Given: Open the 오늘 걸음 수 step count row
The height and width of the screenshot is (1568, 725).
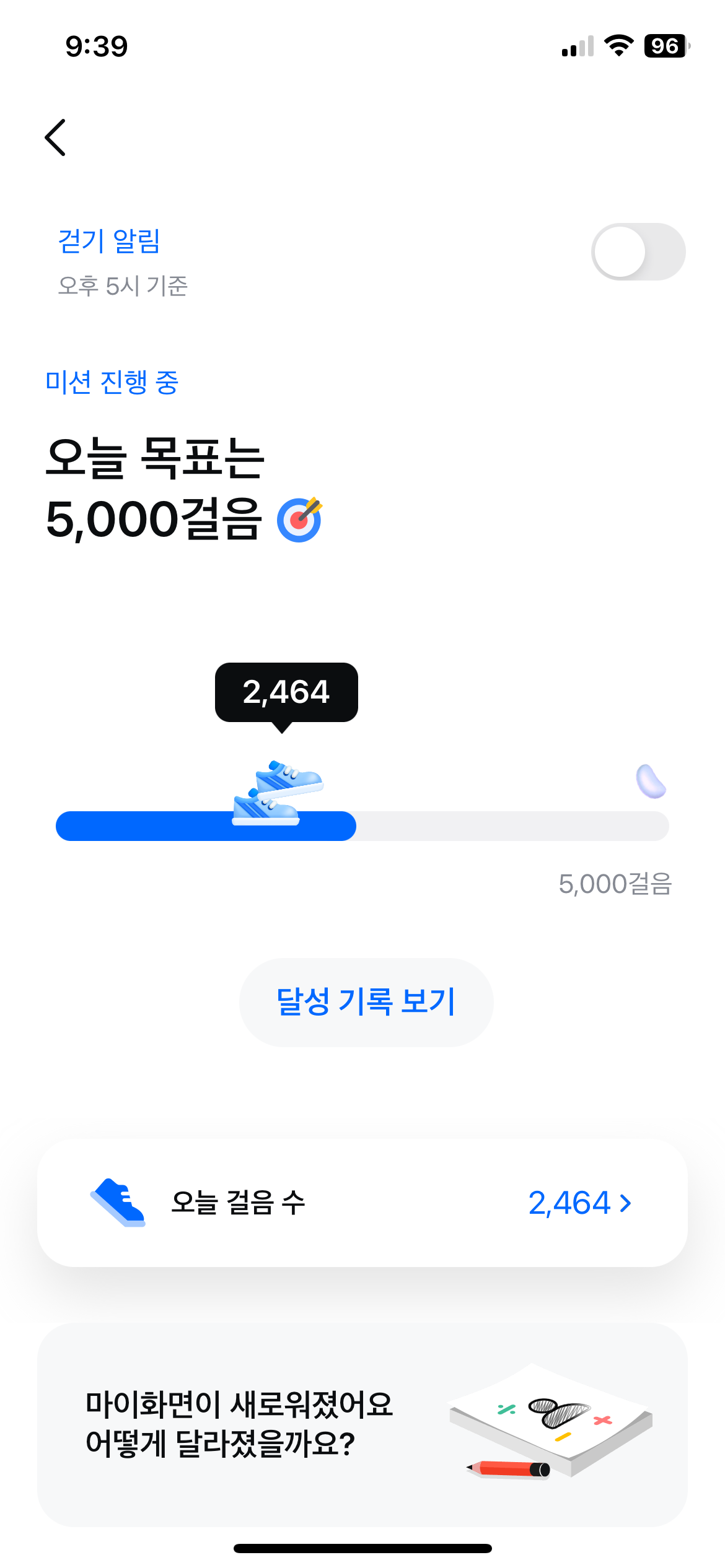Looking at the screenshot, I should click(362, 1203).
